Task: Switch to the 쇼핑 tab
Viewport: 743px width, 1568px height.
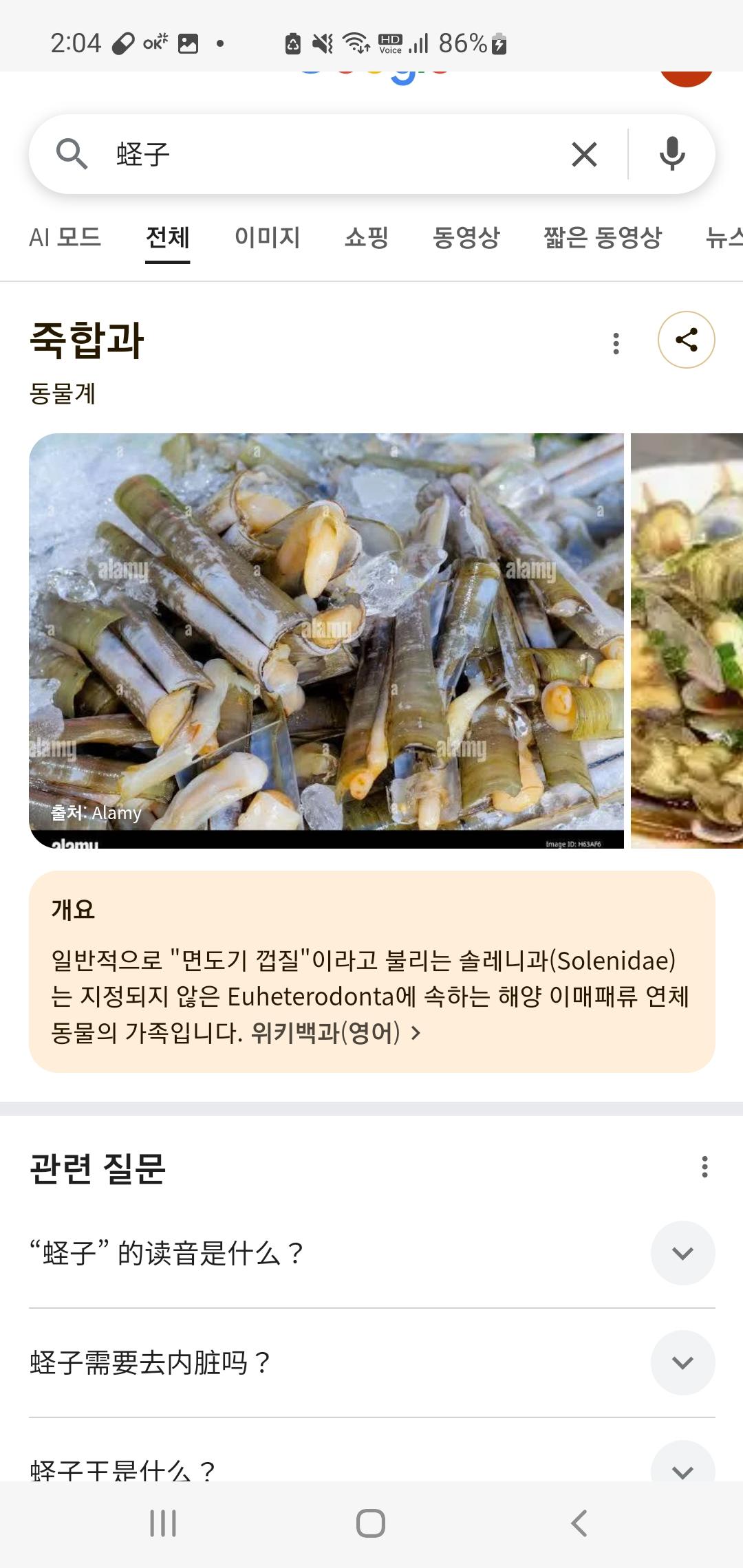Action: click(367, 237)
